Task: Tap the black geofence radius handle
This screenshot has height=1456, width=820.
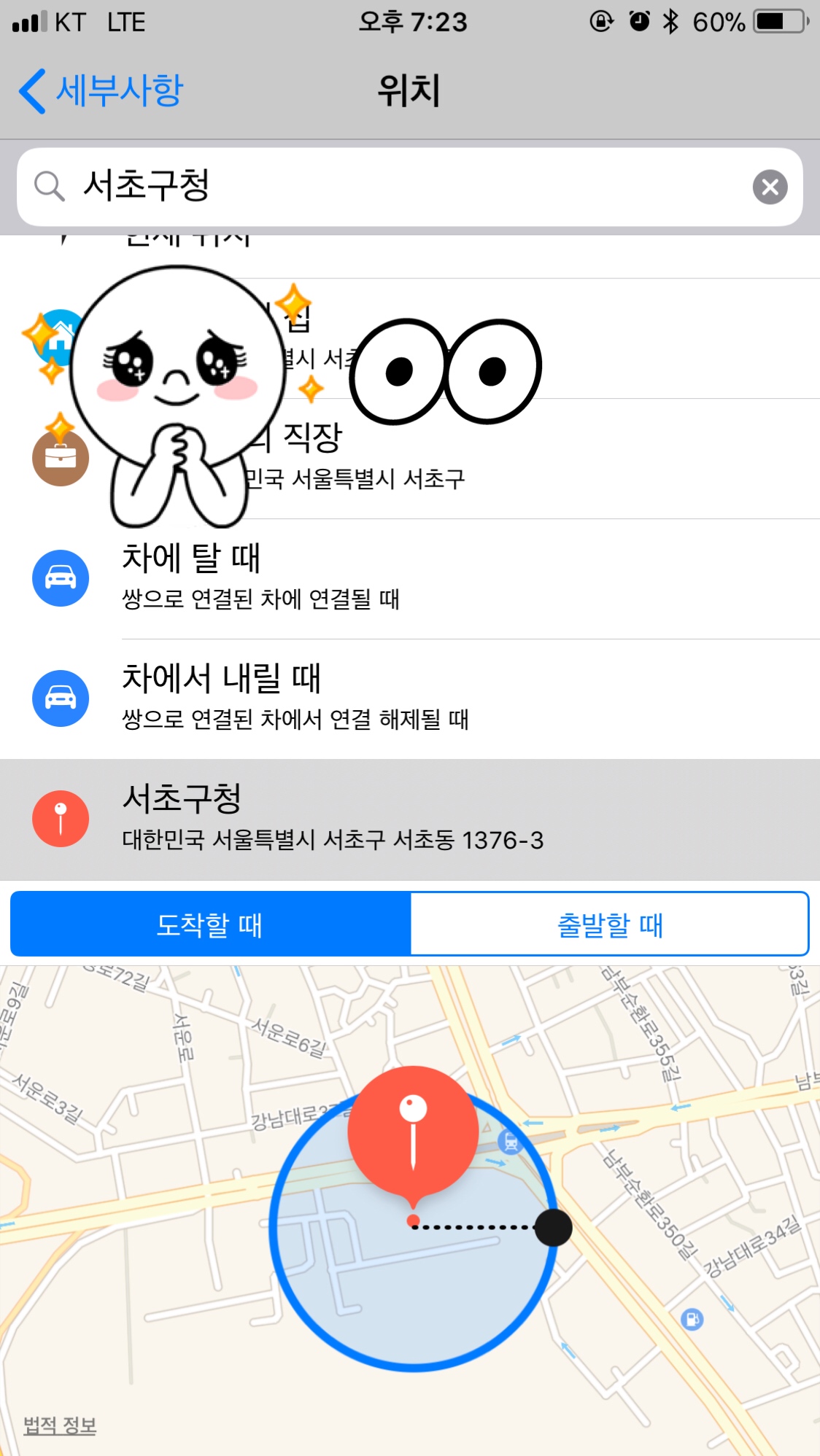Action: coord(553,1227)
